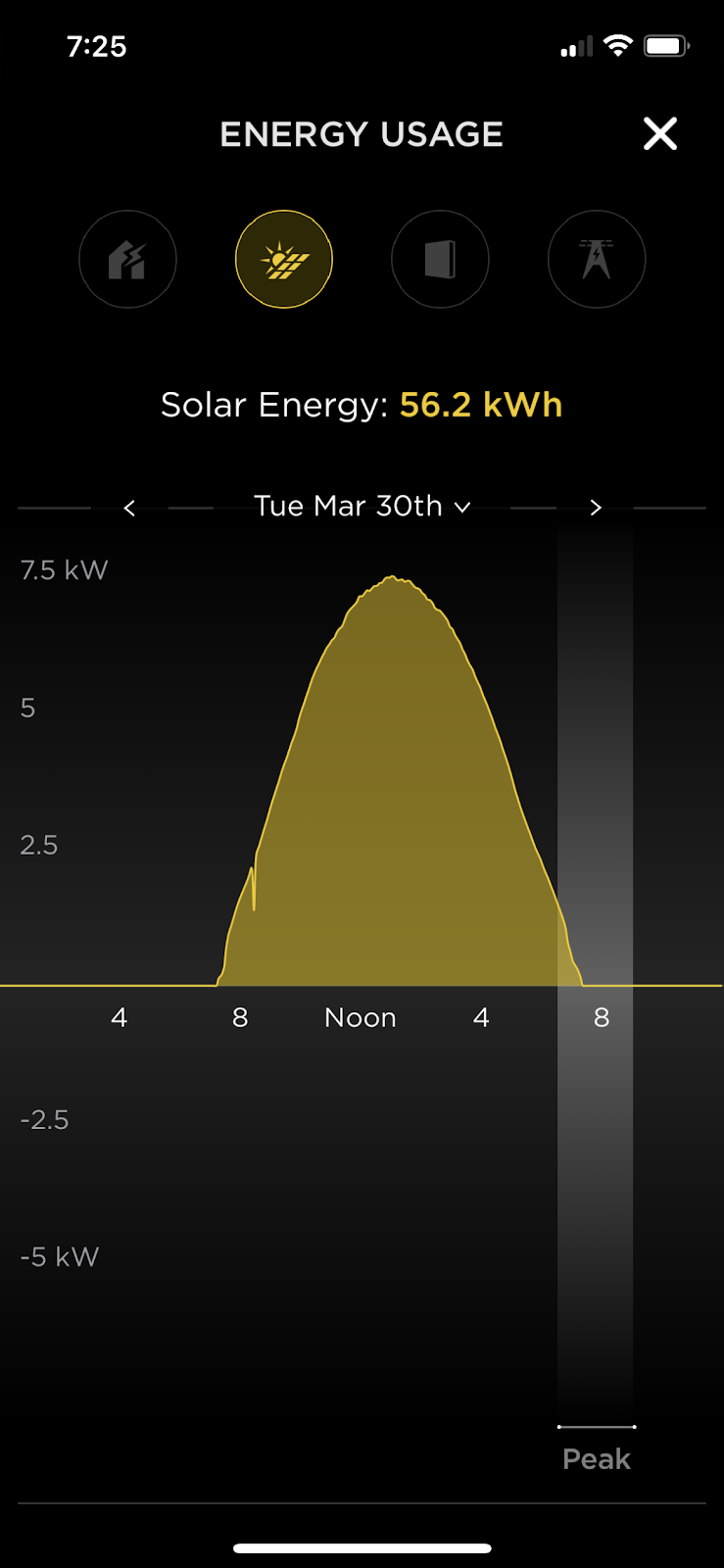Select the solar energy view
This screenshot has height=1568, width=724.
pos(284,260)
